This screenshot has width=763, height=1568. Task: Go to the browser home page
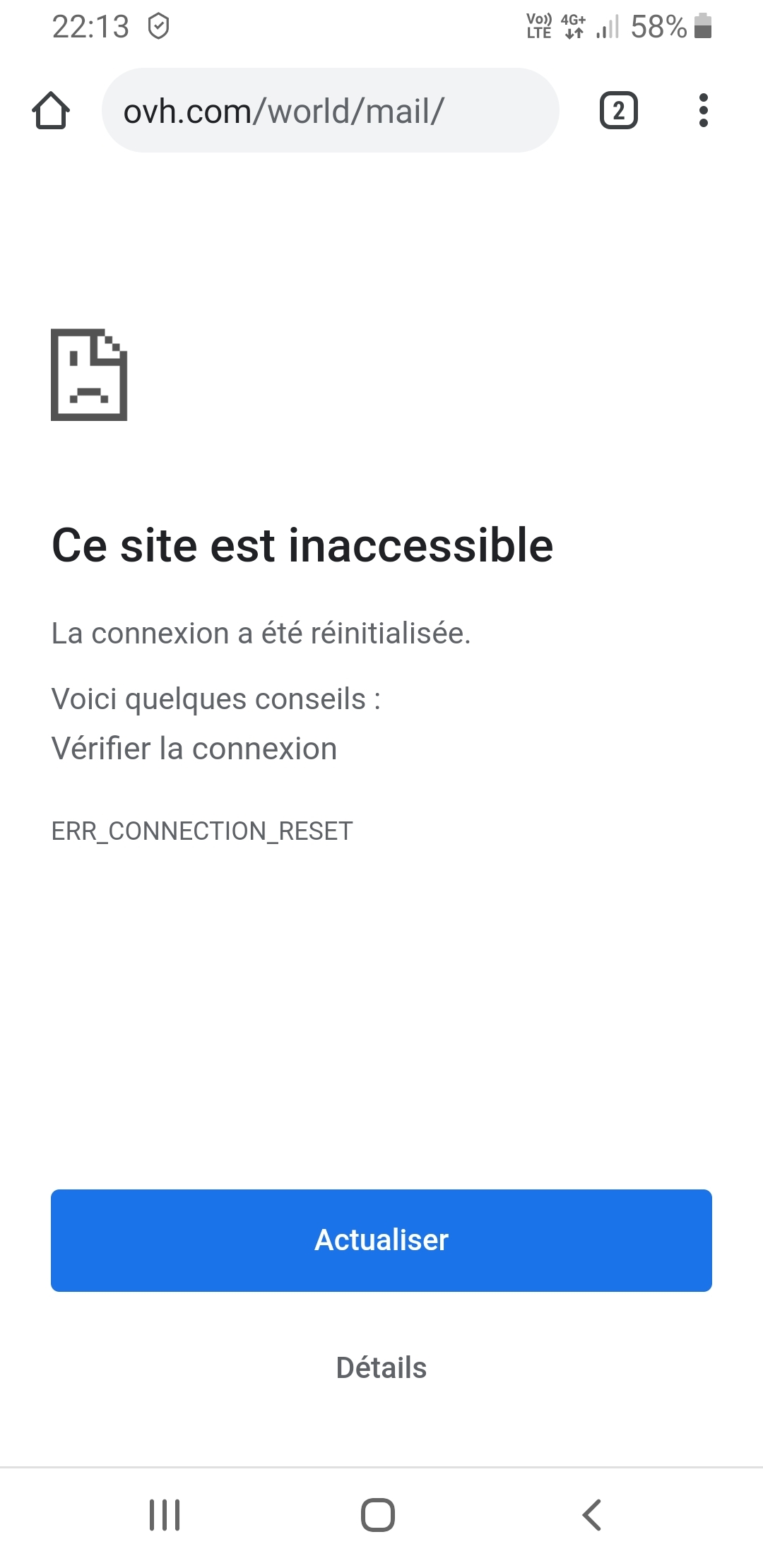point(51,111)
